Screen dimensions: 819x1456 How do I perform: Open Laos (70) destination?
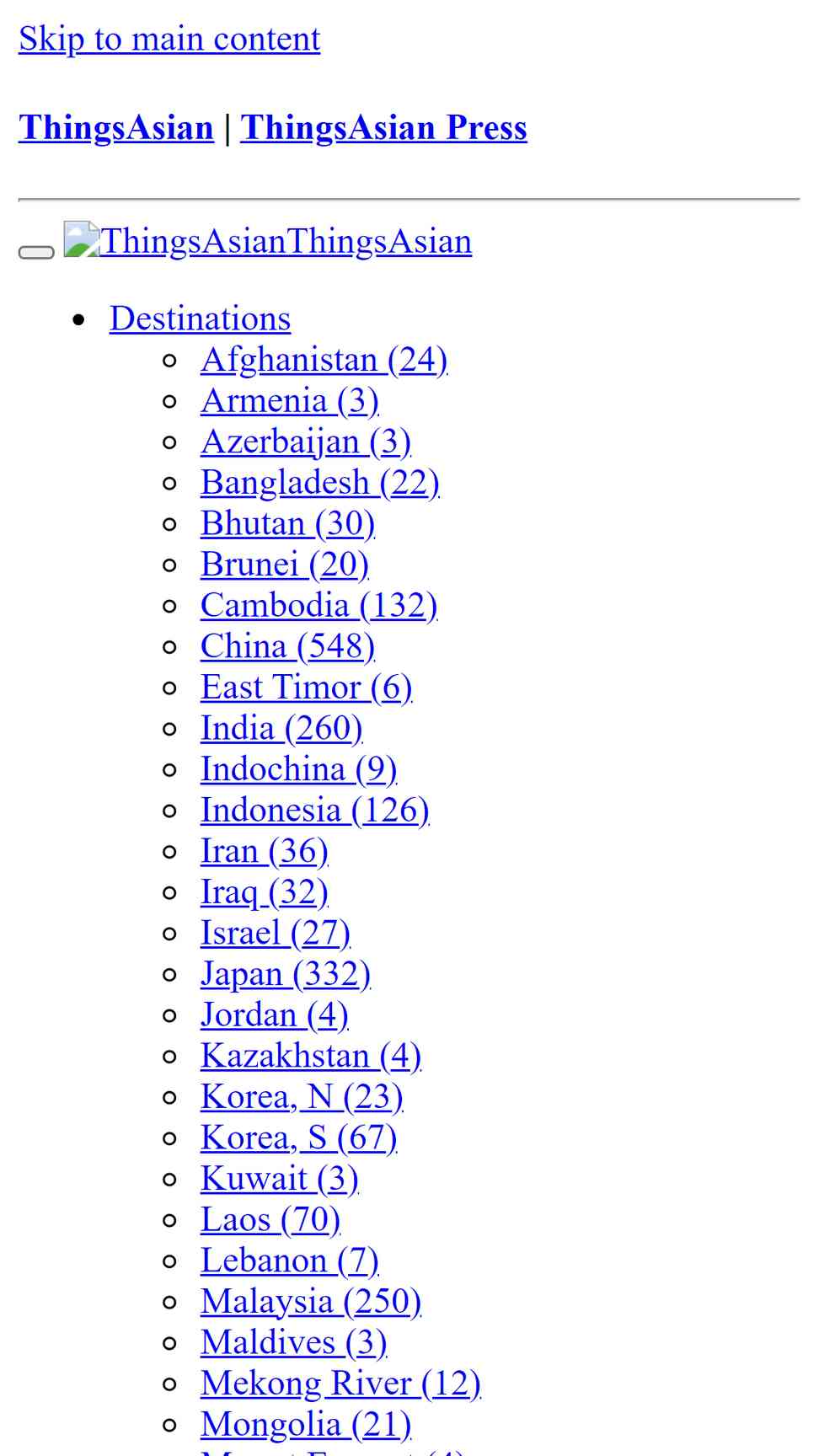[x=270, y=1219]
